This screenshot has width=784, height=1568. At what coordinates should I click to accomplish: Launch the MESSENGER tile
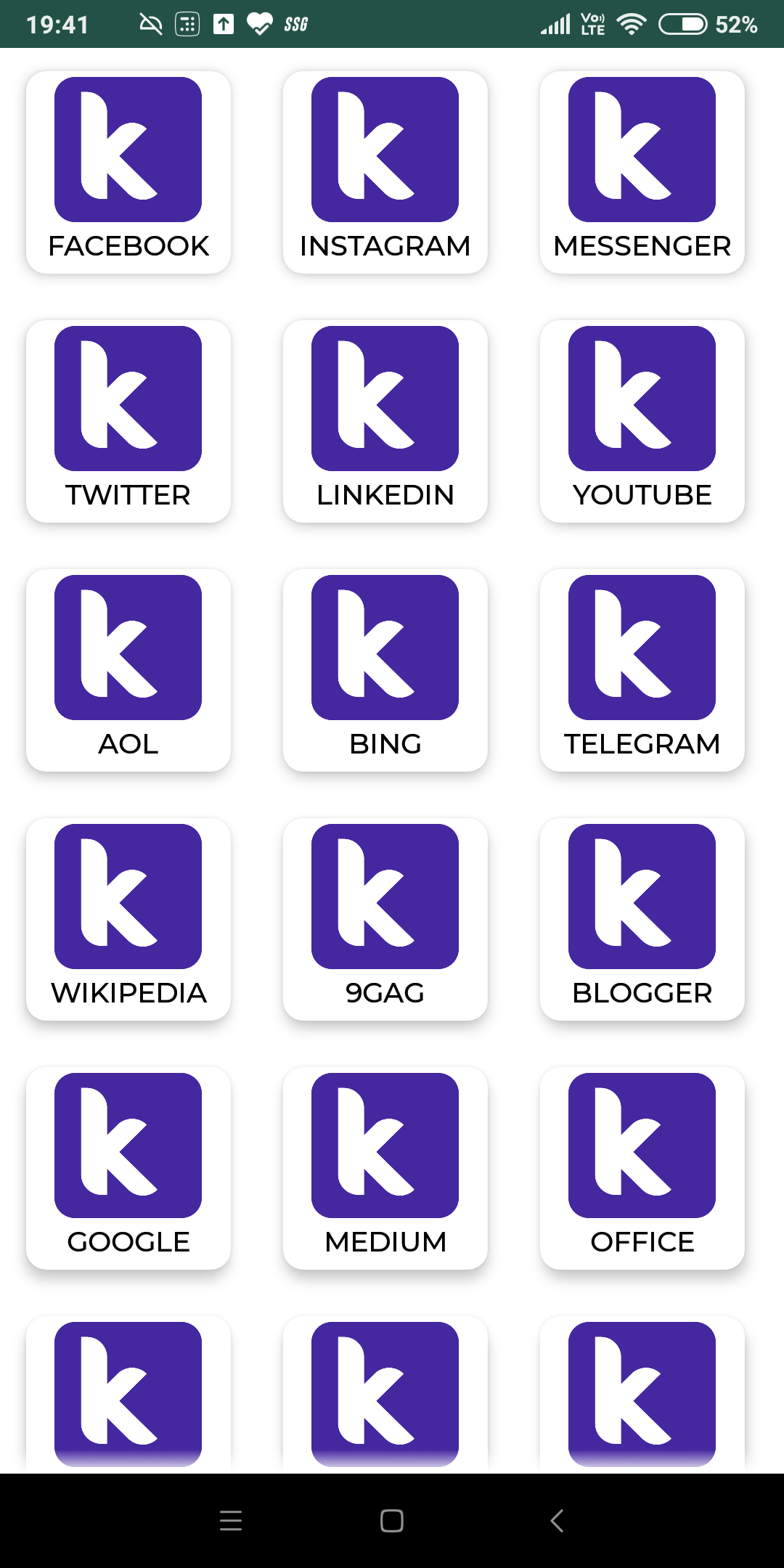[642, 172]
